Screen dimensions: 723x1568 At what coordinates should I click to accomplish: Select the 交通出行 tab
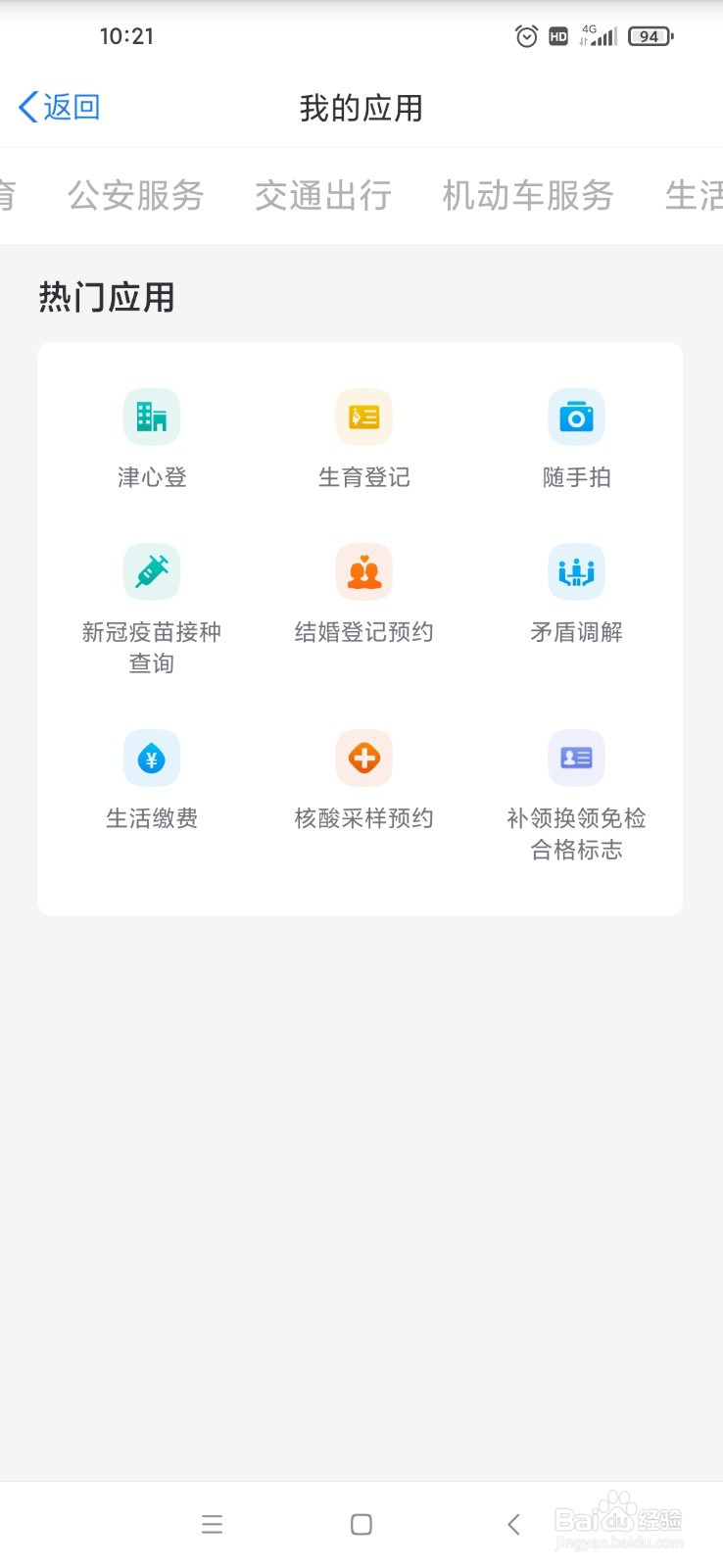pos(323,196)
